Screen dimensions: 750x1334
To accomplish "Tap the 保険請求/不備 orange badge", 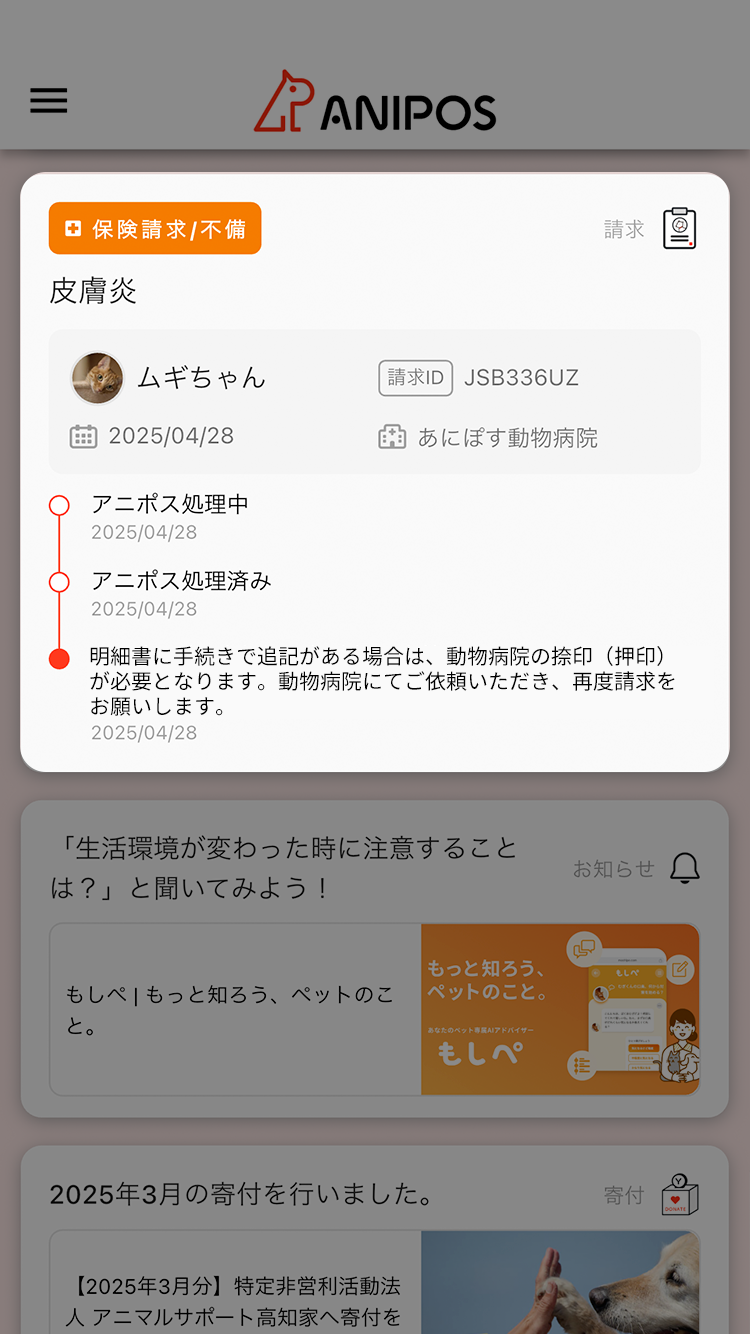I will 155,229.
